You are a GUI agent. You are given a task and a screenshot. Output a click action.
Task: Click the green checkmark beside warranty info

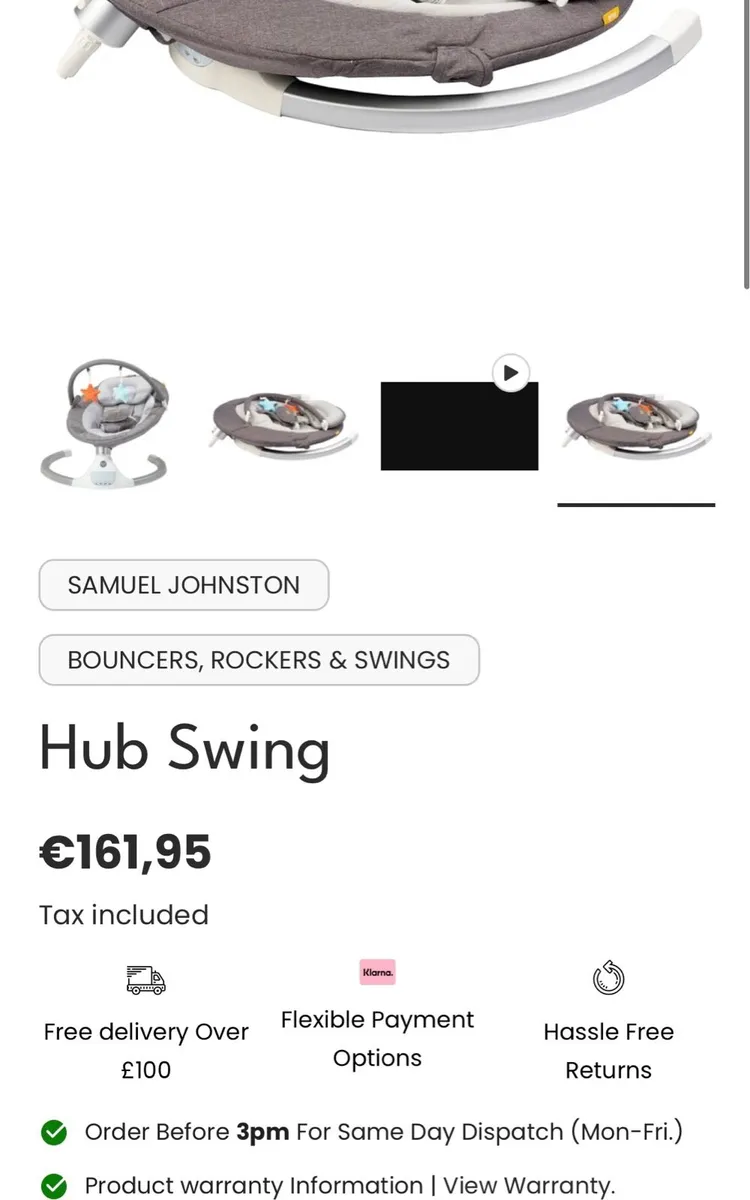point(52,1186)
